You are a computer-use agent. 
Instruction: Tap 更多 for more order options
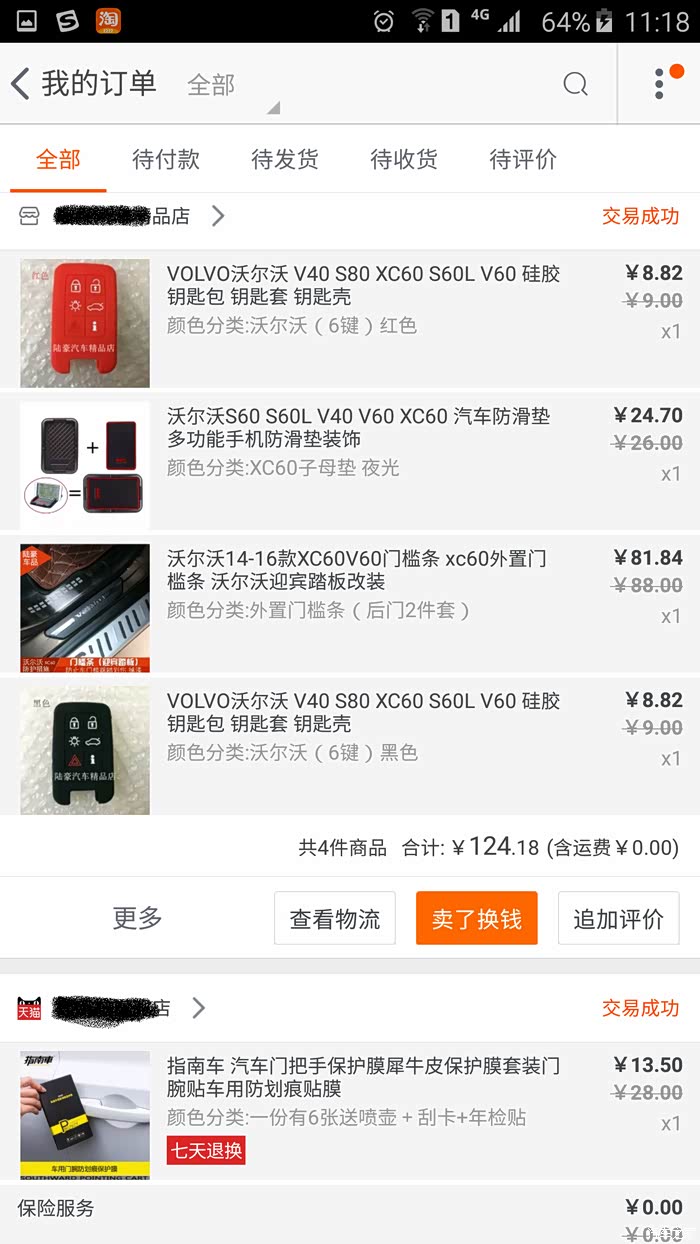point(137,918)
